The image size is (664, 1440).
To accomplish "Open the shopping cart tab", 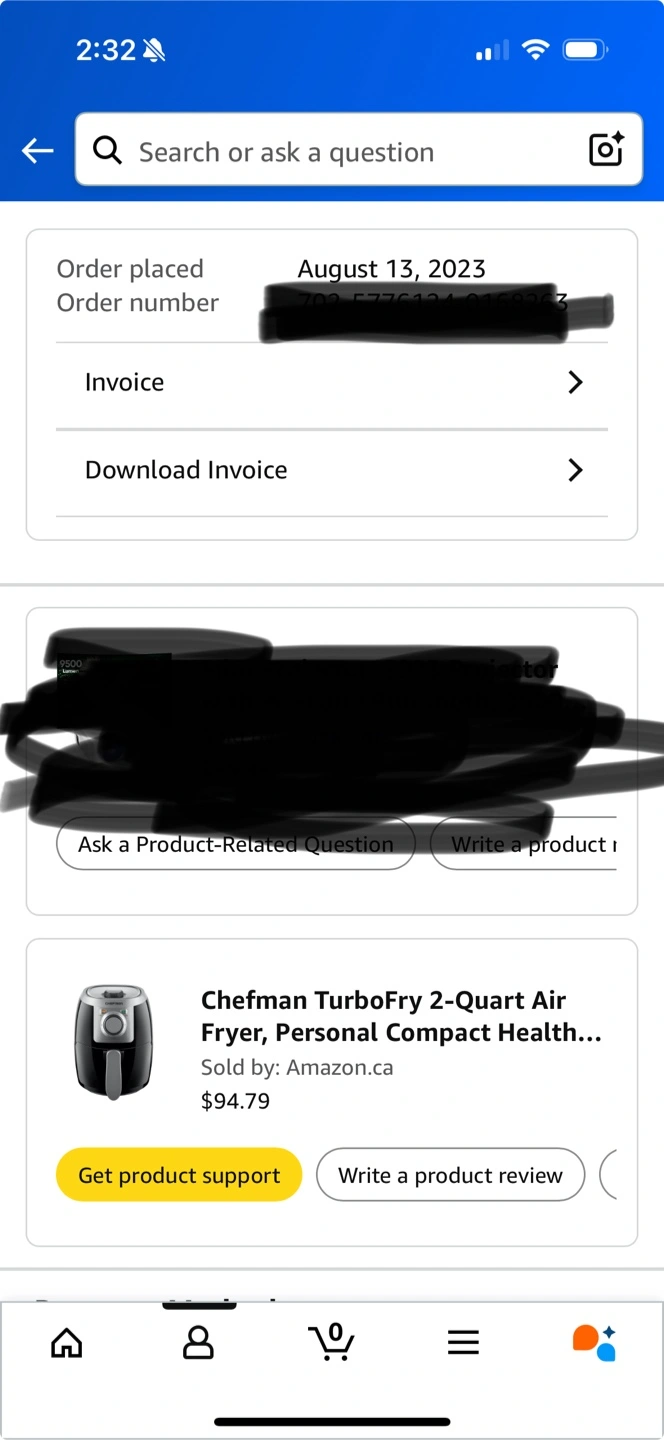I will [331, 1341].
